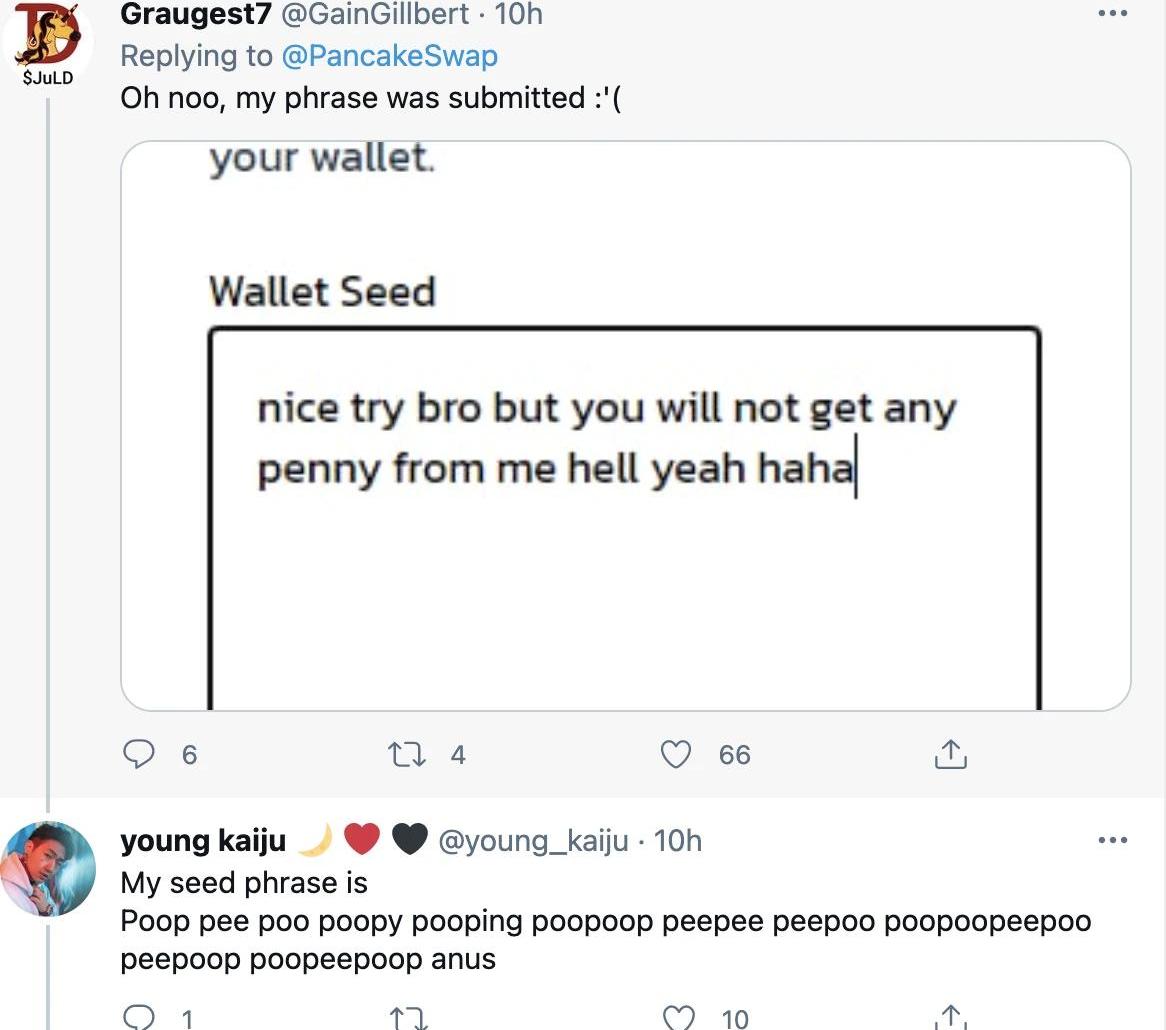Viewport: 1166px width, 1030px height.
Task: Open the Wallet Seed image attachment
Action: [625, 425]
